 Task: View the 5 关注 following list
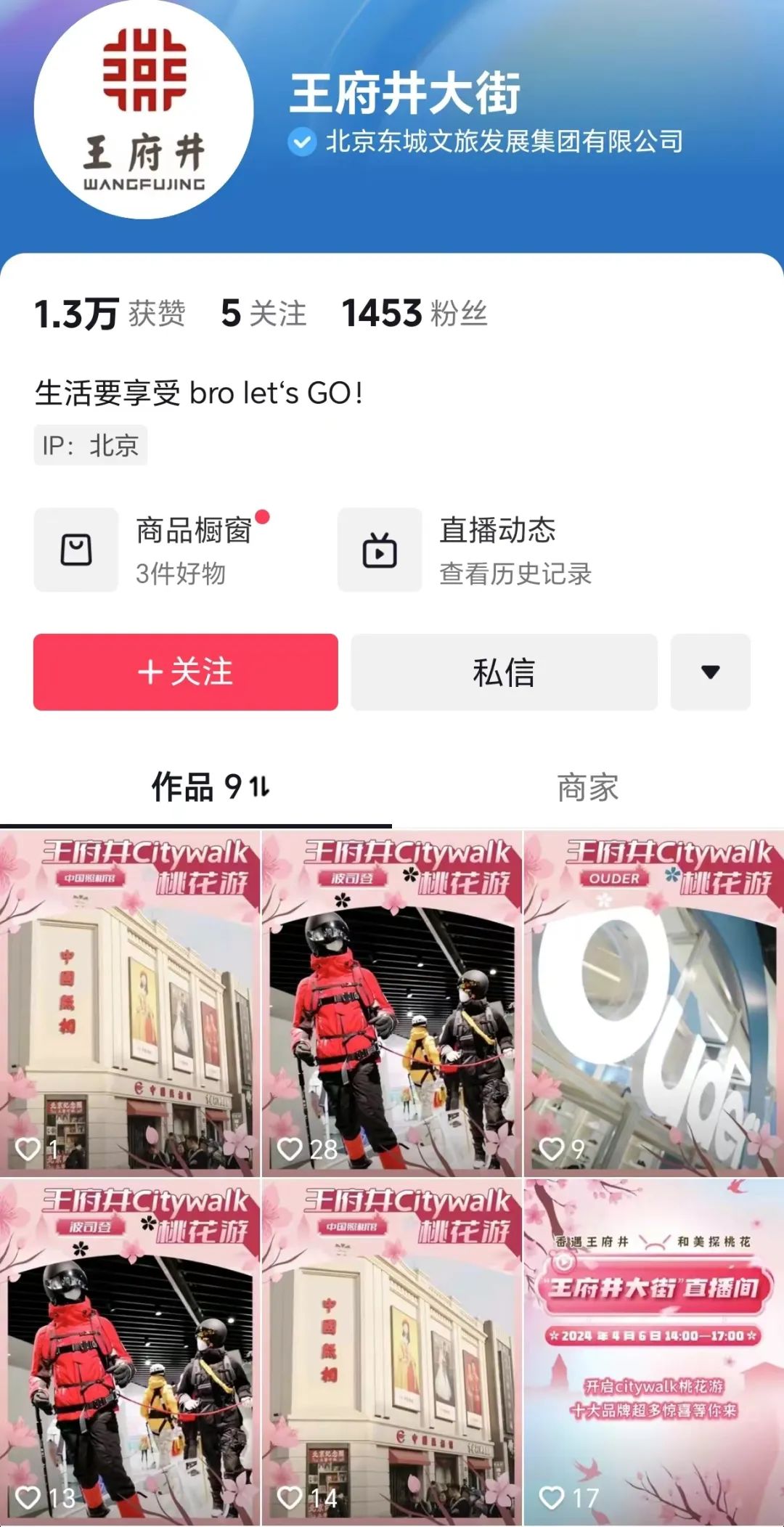263,314
